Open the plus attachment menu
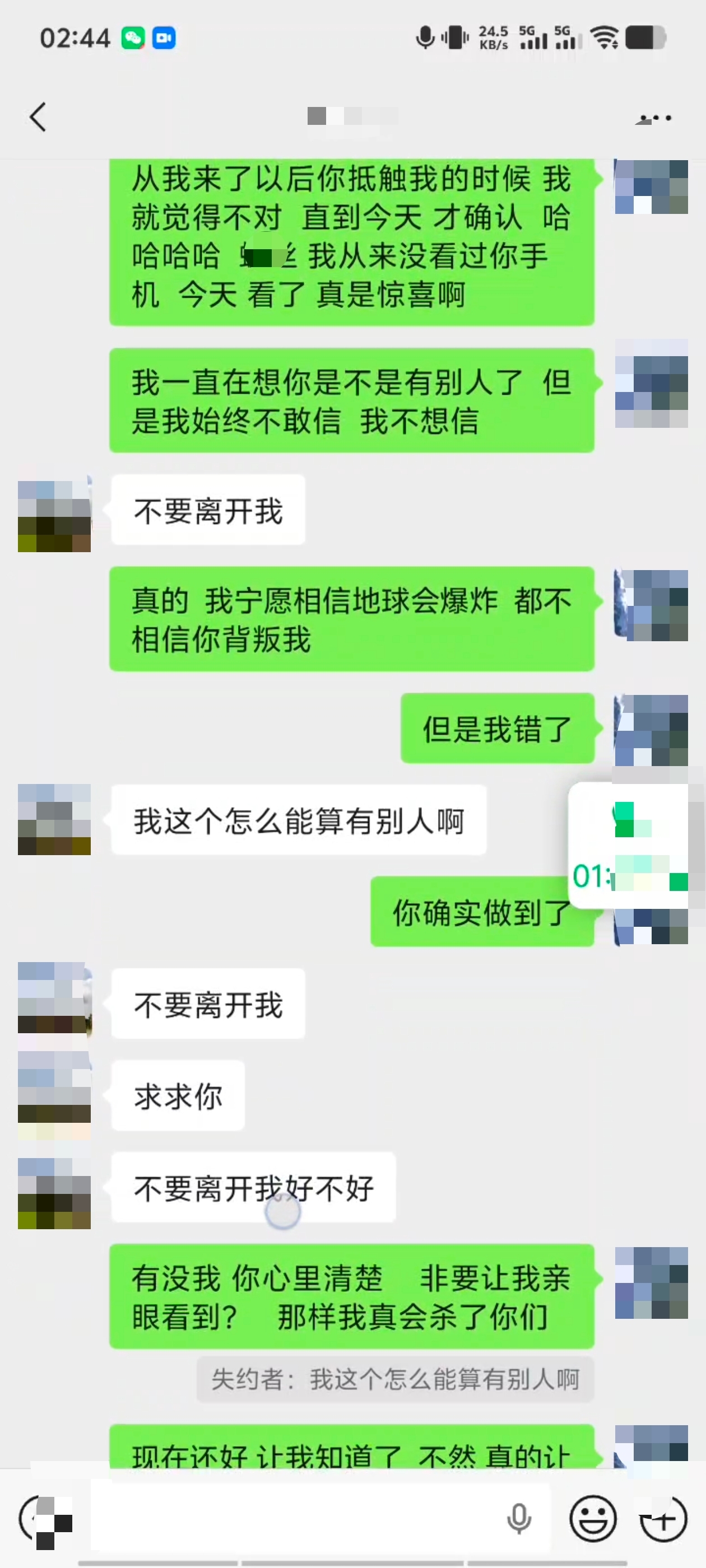The height and width of the screenshot is (1568, 706). (x=663, y=1519)
